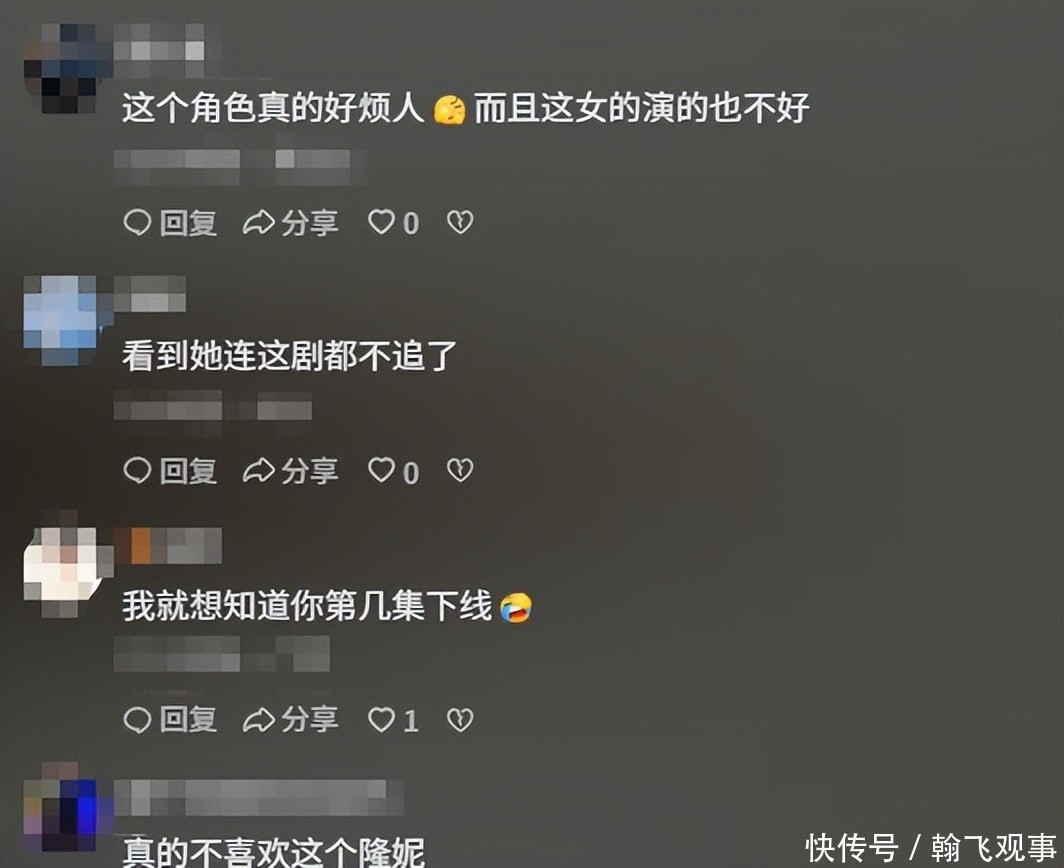
Task: Reply to the comment '我就想知道你第几集下线'
Action: click(170, 719)
